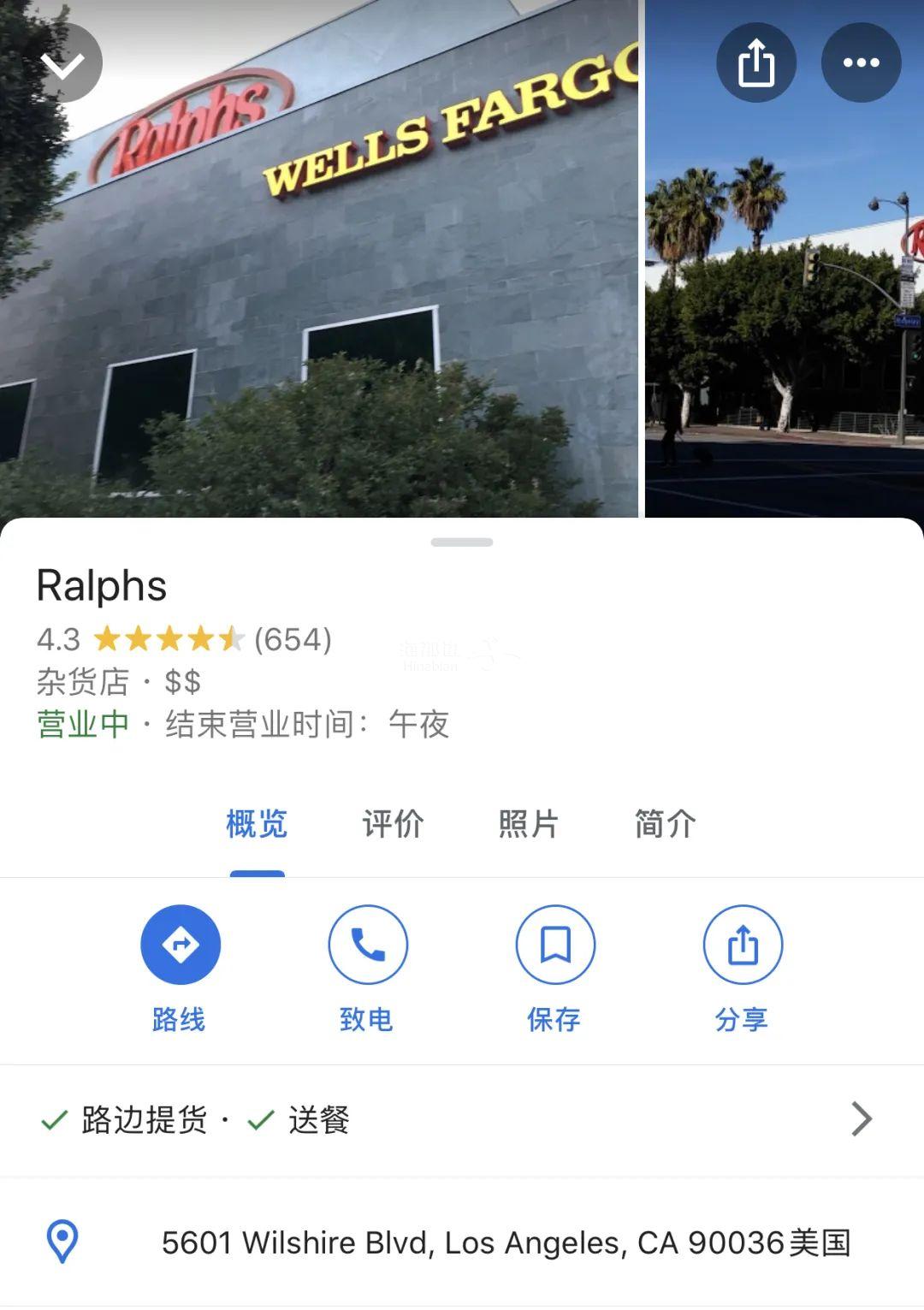Open the 5601 Wilshire Blvd address row
The height and width of the screenshot is (1310, 924).
[x=505, y=1242]
